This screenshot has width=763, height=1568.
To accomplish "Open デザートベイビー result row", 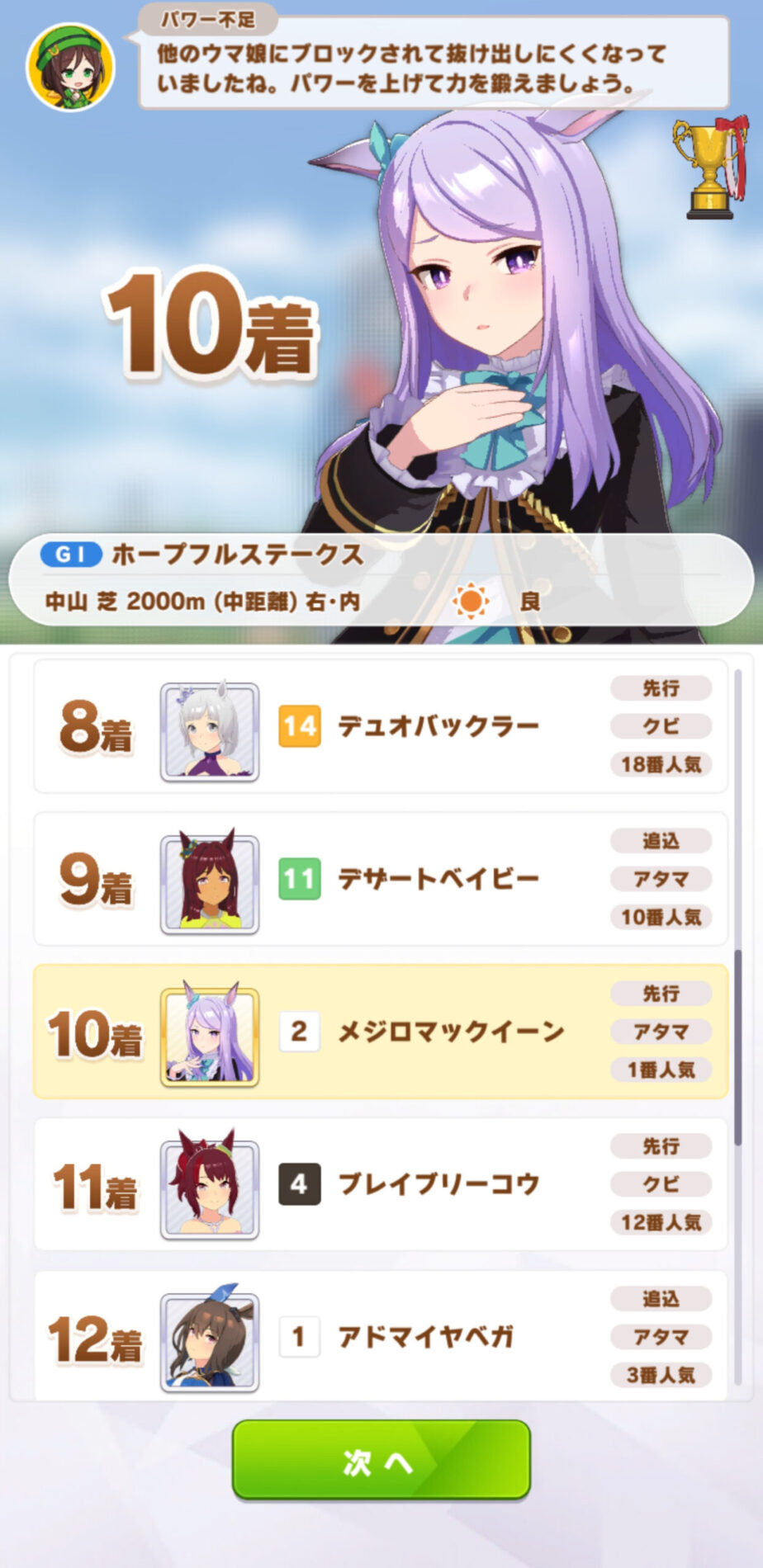I will point(380,880).
